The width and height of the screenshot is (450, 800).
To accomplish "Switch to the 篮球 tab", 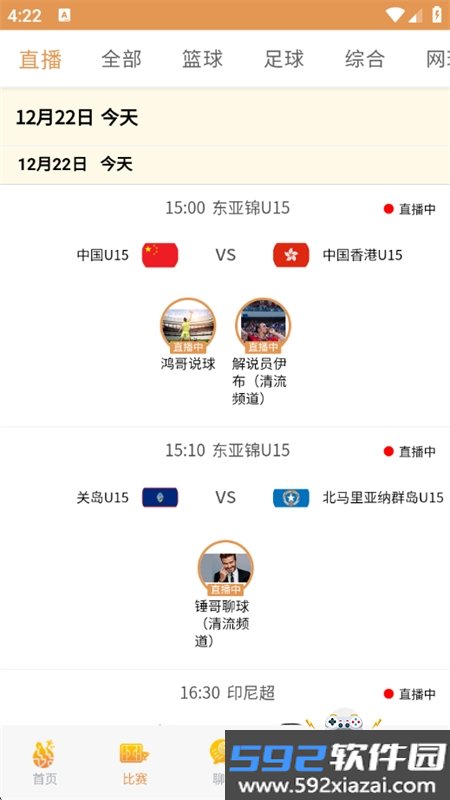I will tap(202, 59).
